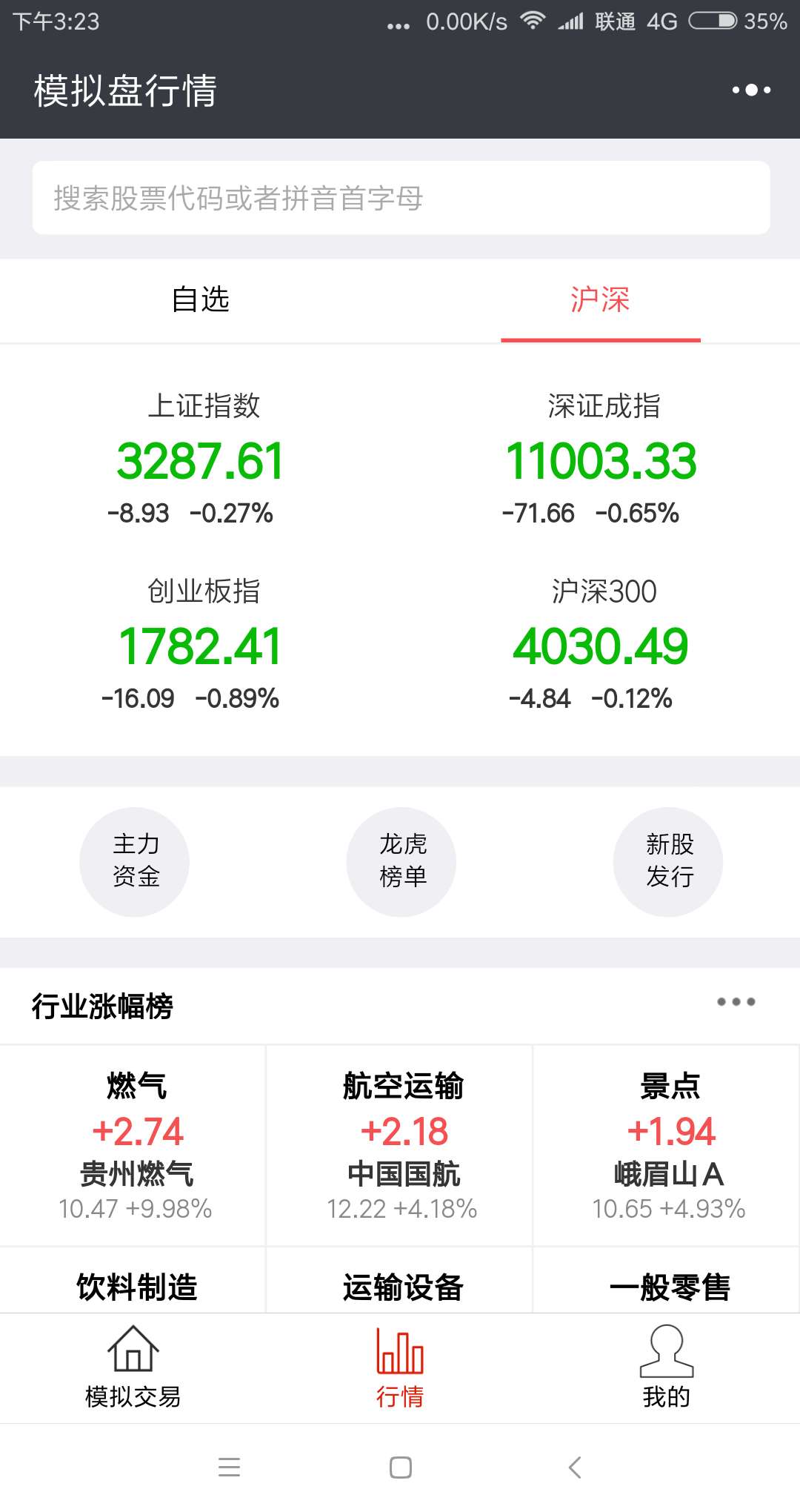Open 主力资金 section

pyautogui.click(x=135, y=862)
